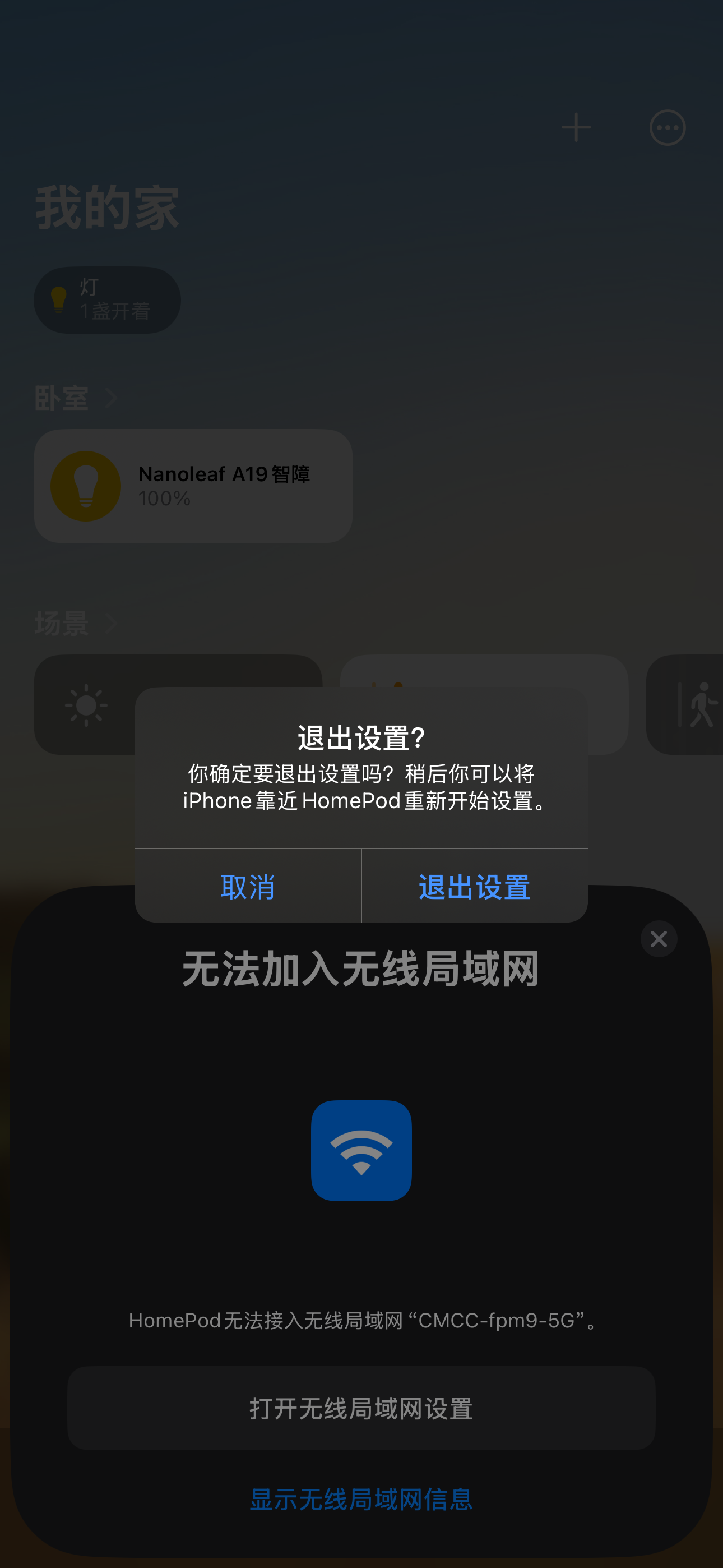Confirm with the 退出设置 button

tap(475, 886)
